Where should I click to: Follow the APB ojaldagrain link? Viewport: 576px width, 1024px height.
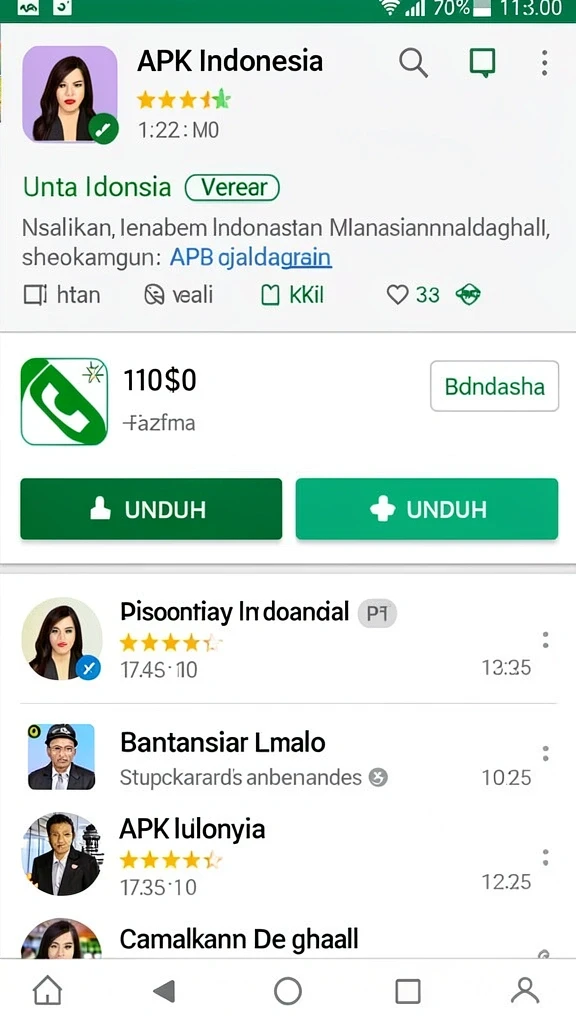[251, 257]
